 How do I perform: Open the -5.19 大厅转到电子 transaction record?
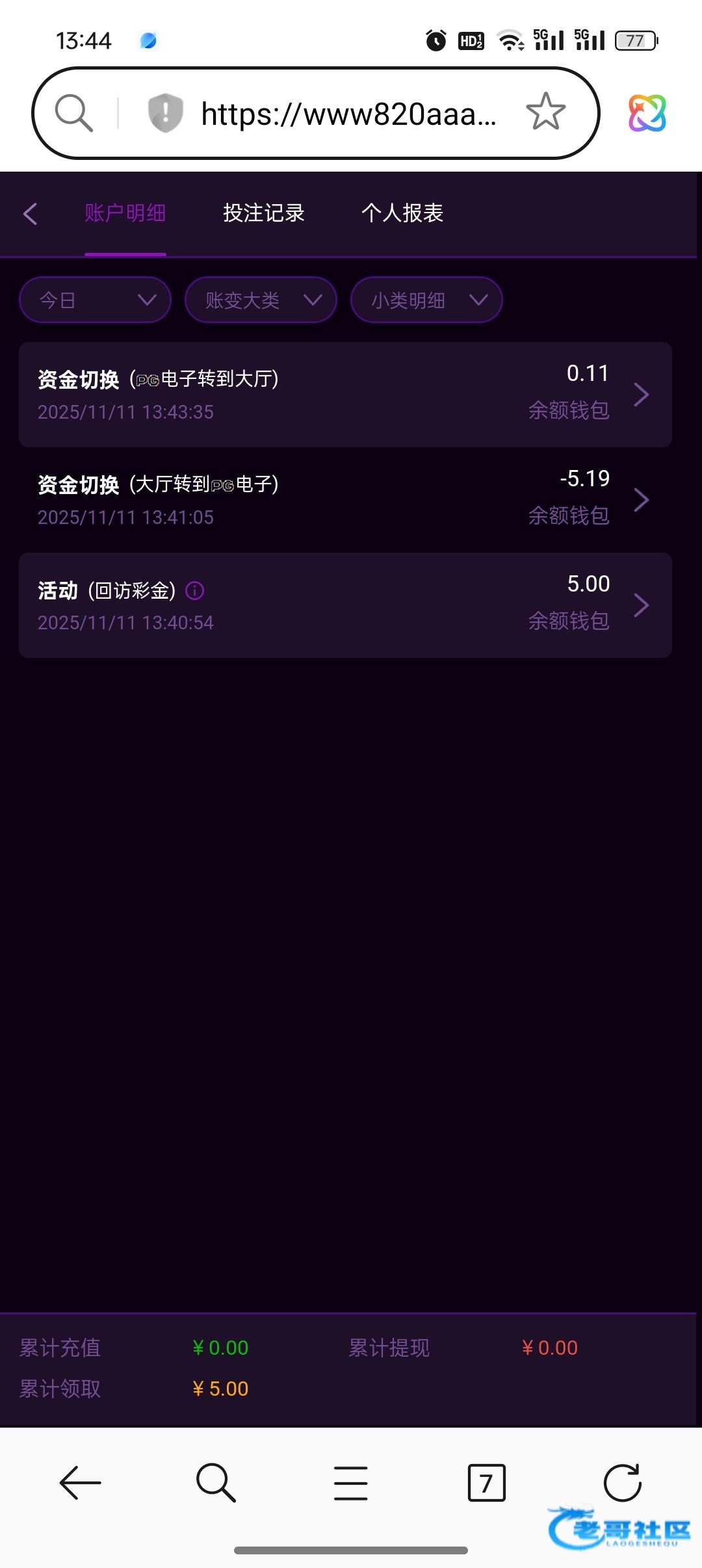tap(345, 500)
